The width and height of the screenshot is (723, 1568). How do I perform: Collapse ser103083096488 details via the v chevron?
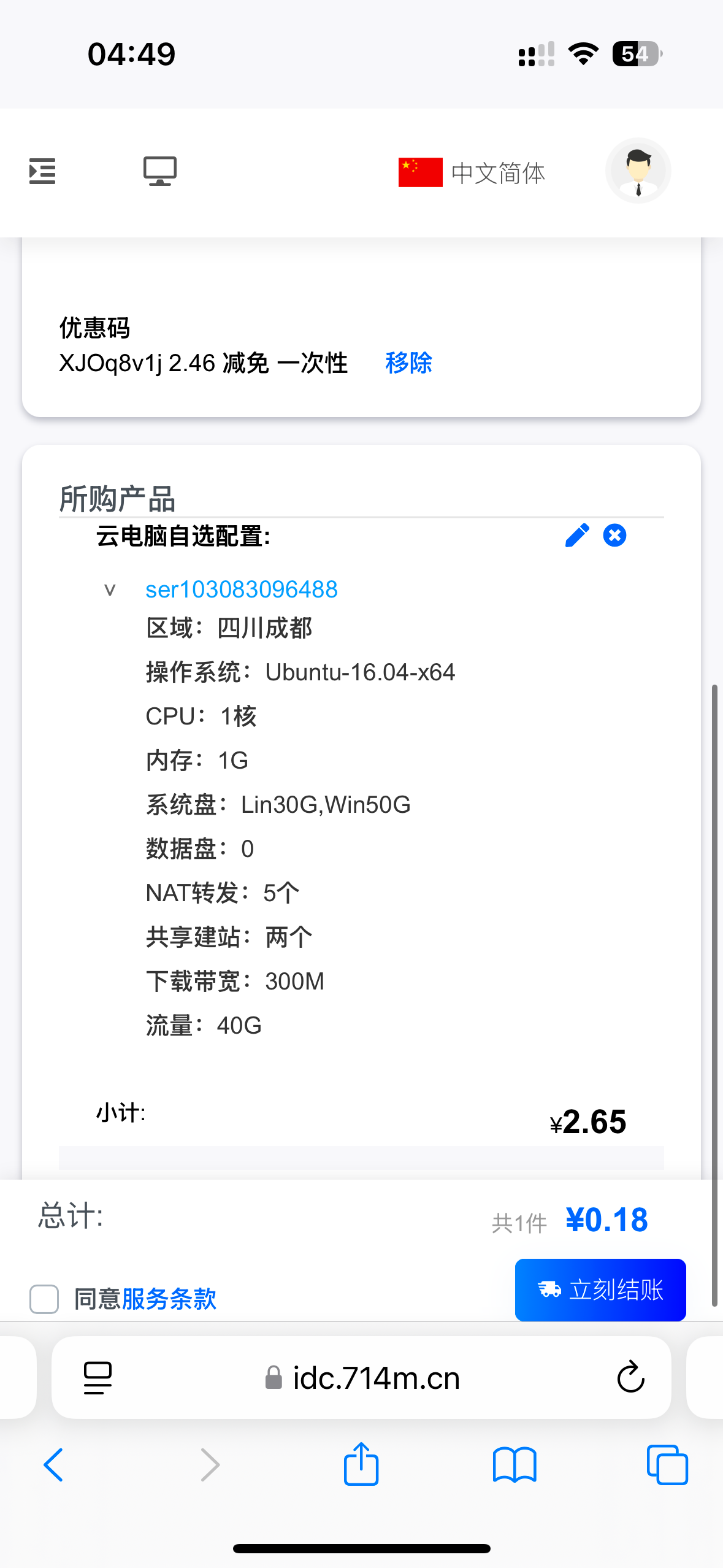110,588
